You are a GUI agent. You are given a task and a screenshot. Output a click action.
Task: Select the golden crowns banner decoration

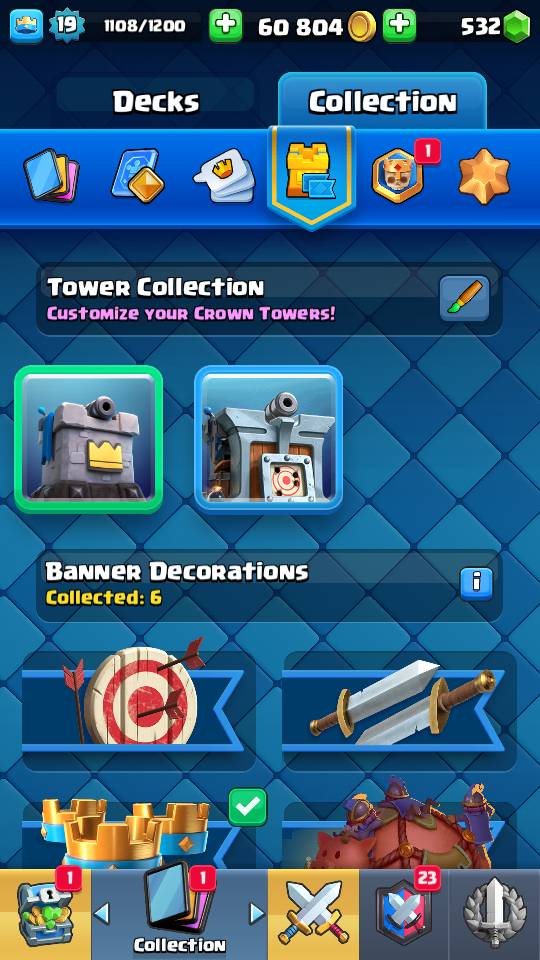(139, 836)
